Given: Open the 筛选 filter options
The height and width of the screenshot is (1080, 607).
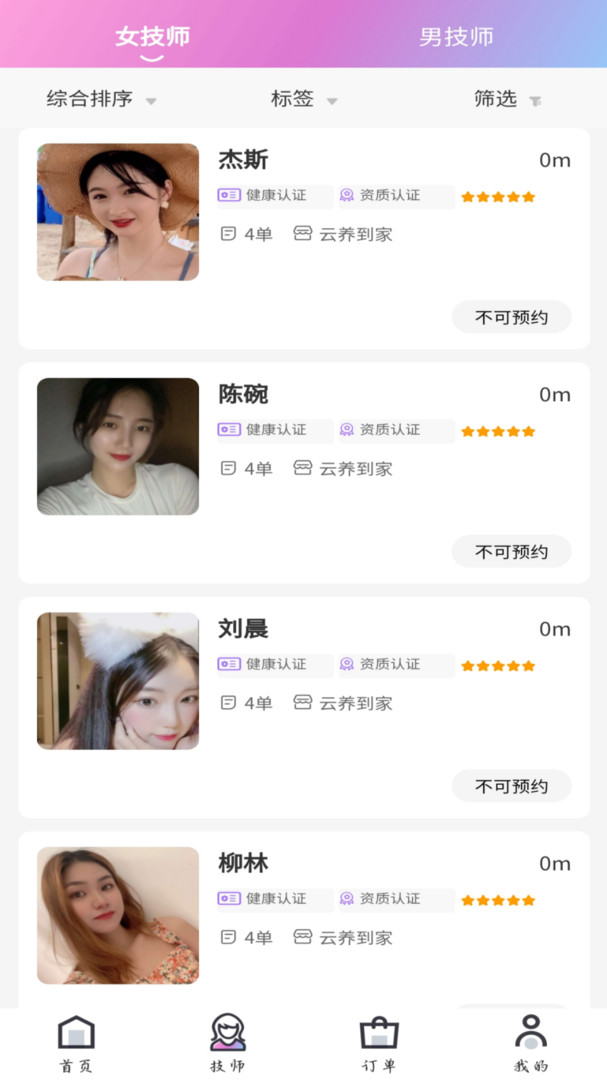Looking at the screenshot, I should [x=507, y=99].
